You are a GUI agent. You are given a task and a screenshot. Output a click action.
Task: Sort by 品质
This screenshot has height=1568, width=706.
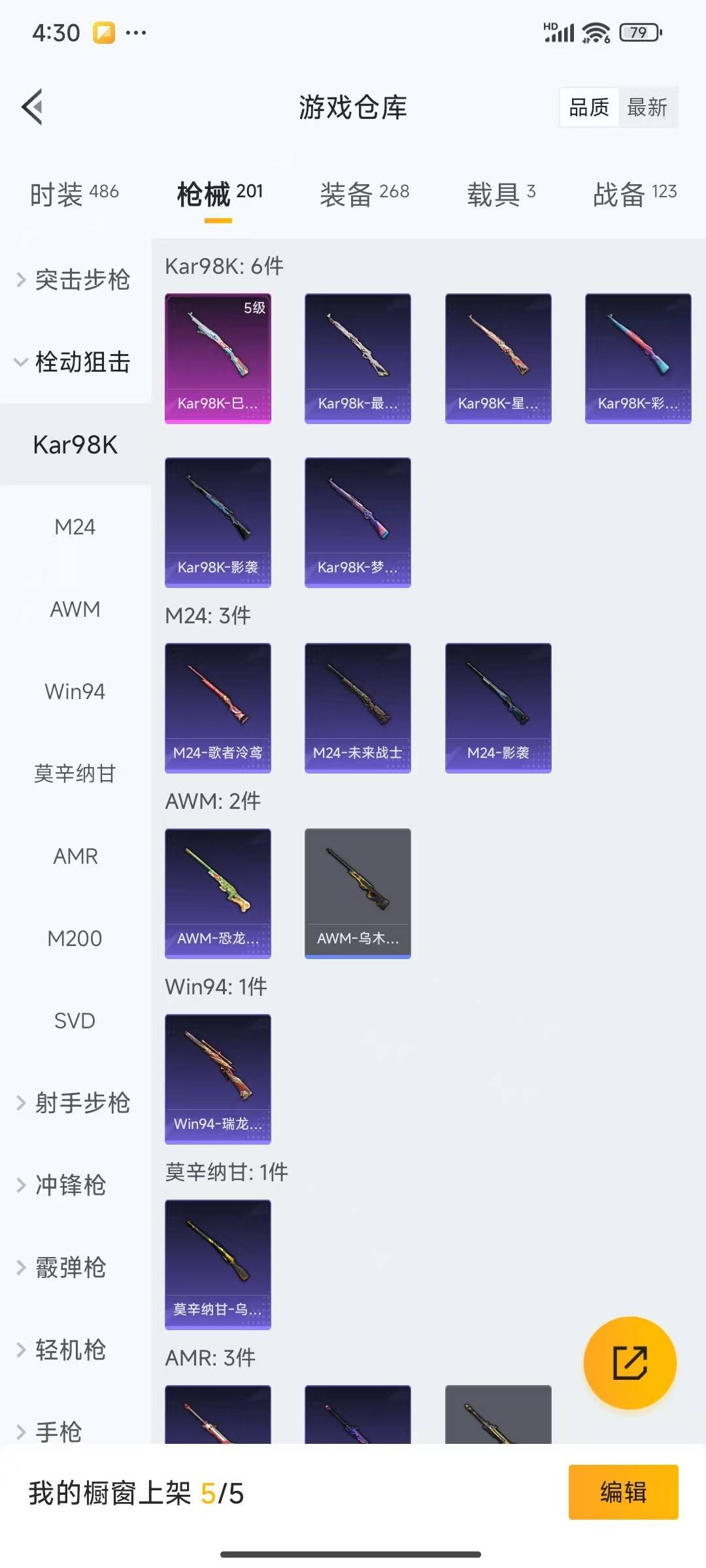pyautogui.click(x=588, y=107)
